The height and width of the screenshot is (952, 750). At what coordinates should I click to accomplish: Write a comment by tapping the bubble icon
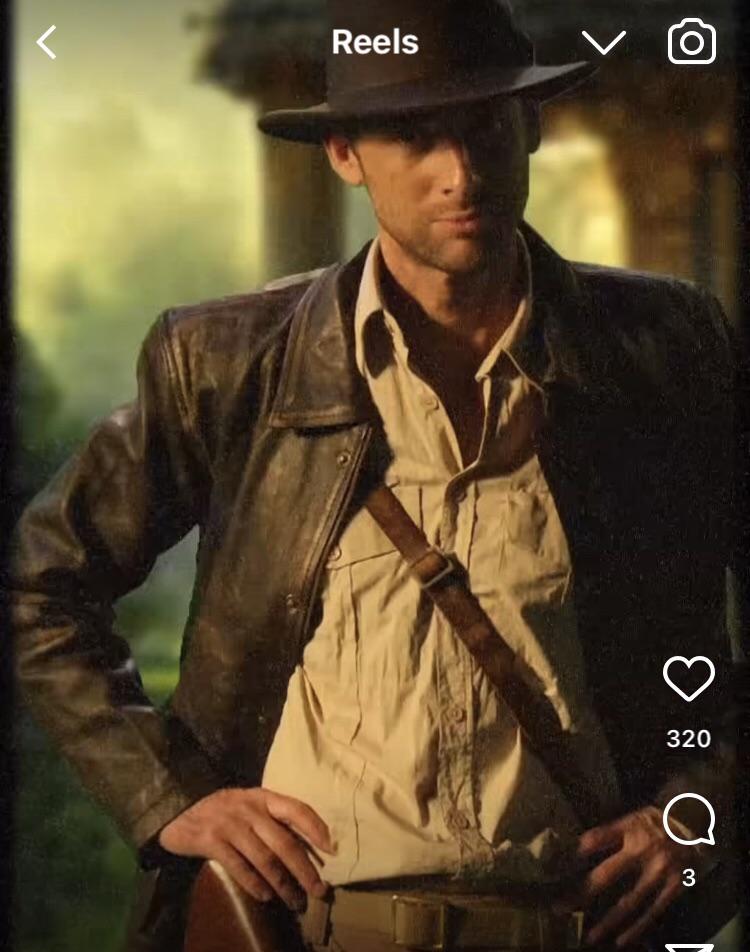[686, 820]
